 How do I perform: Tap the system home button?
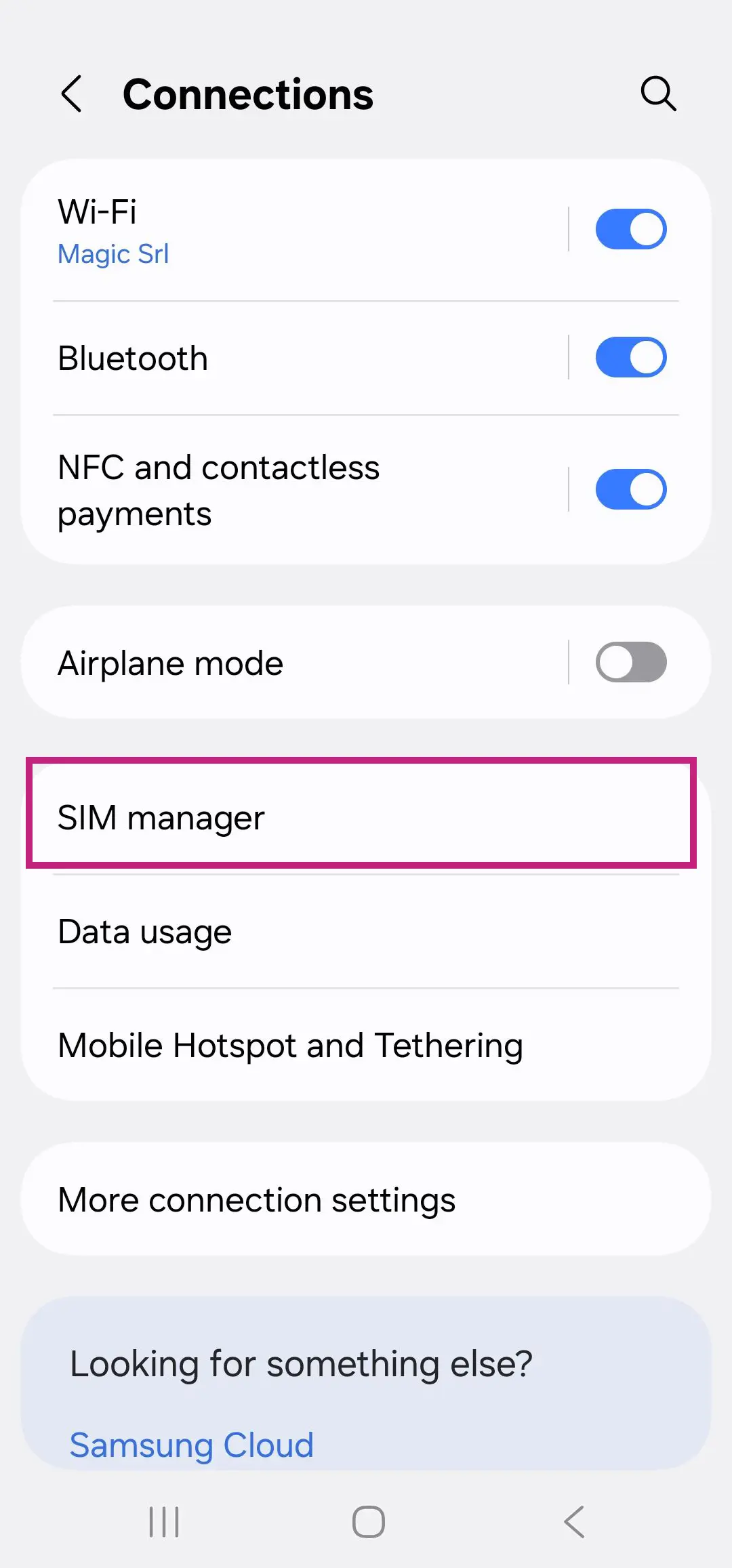point(368,1522)
